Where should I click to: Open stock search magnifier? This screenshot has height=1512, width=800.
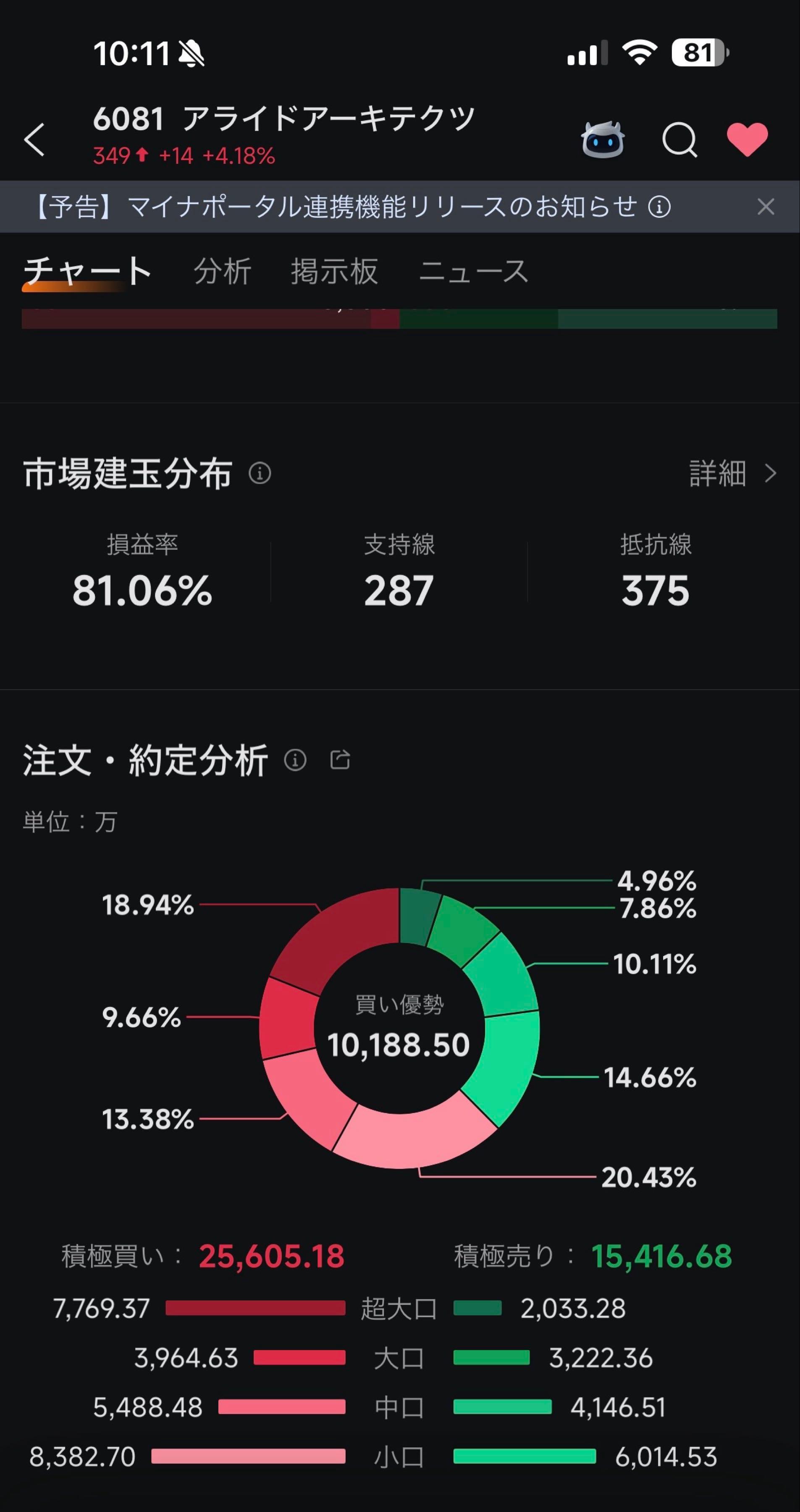(x=679, y=140)
